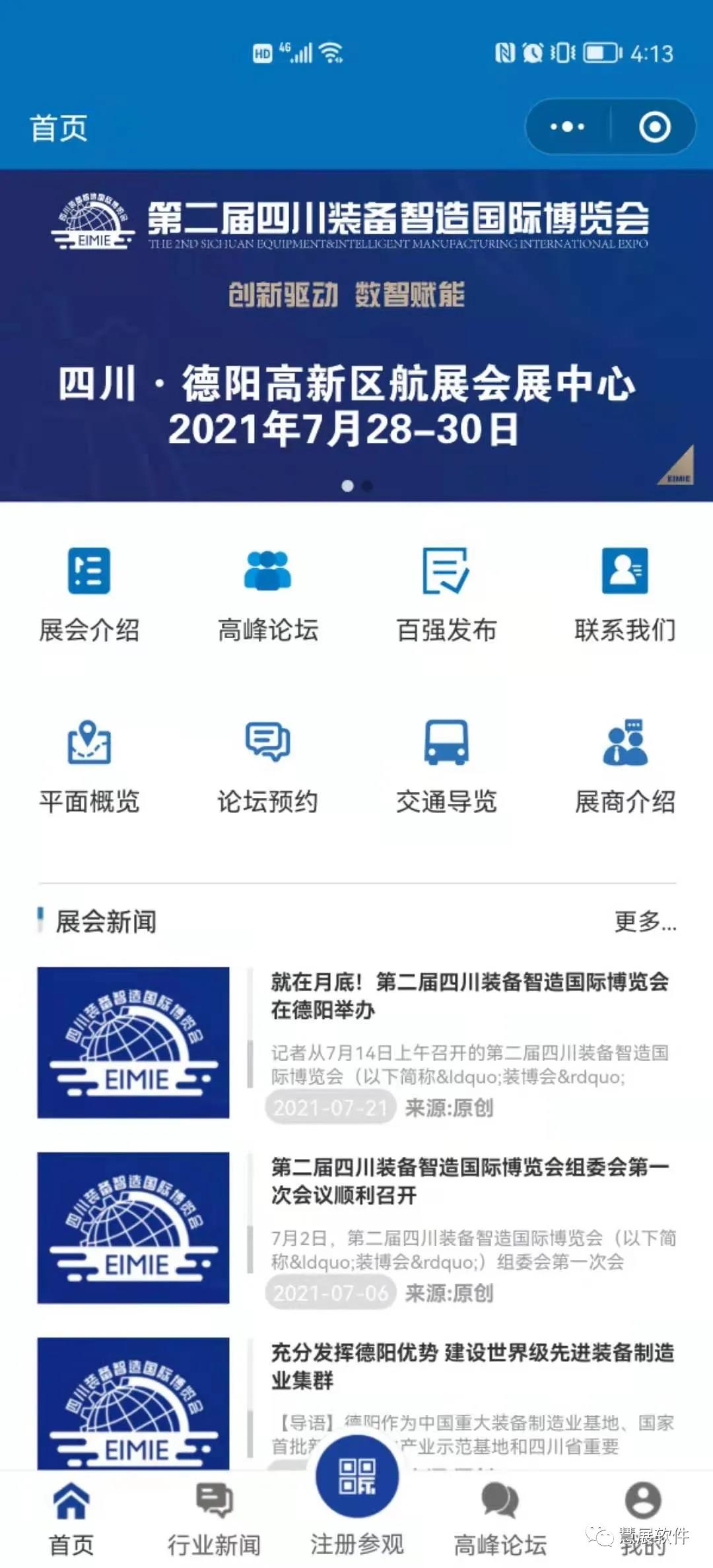Open the 百强发布 section
The height and width of the screenshot is (1568, 713).
tap(446, 594)
